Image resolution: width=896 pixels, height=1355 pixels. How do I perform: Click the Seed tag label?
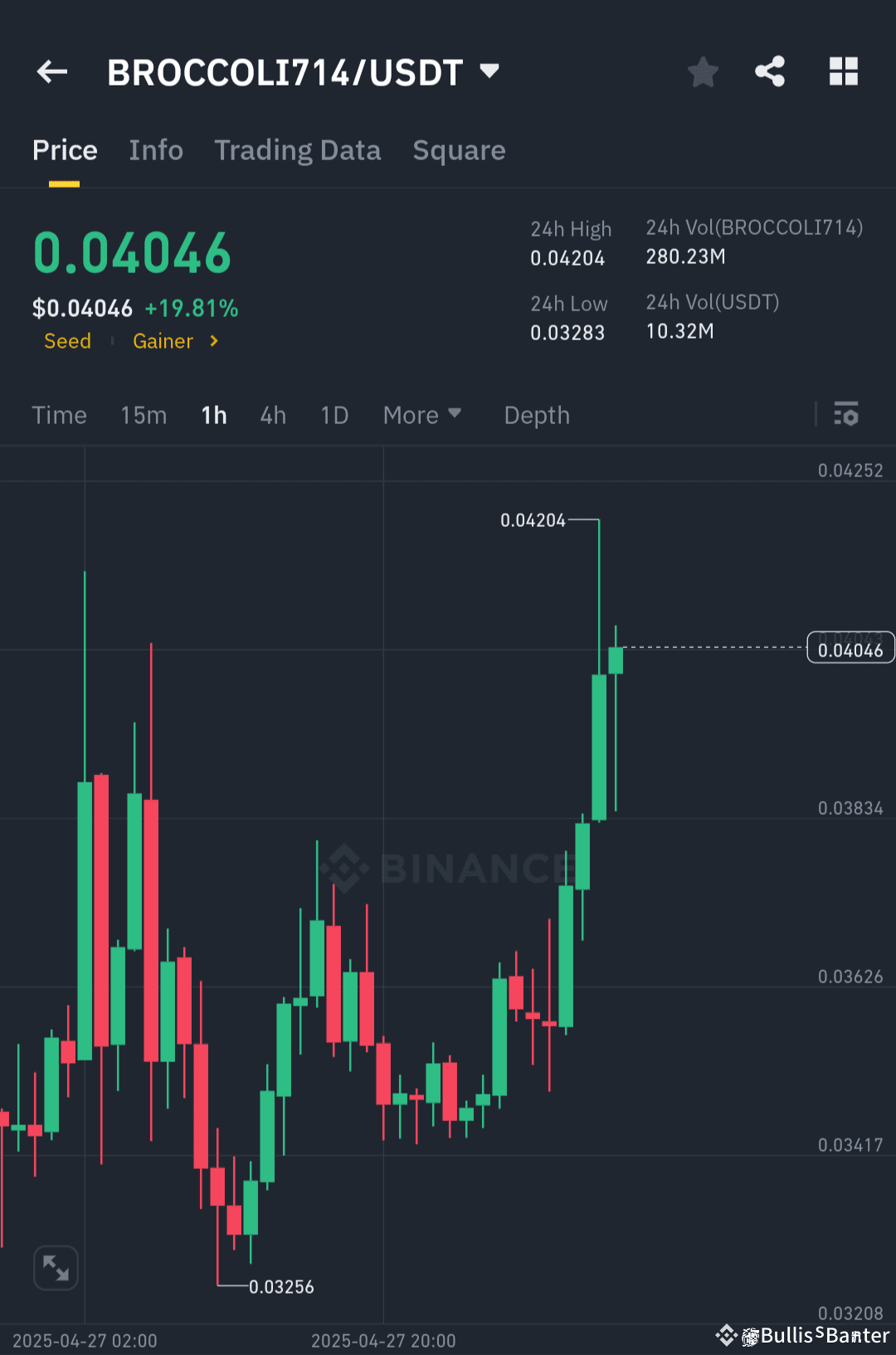click(x=67, y=340)
